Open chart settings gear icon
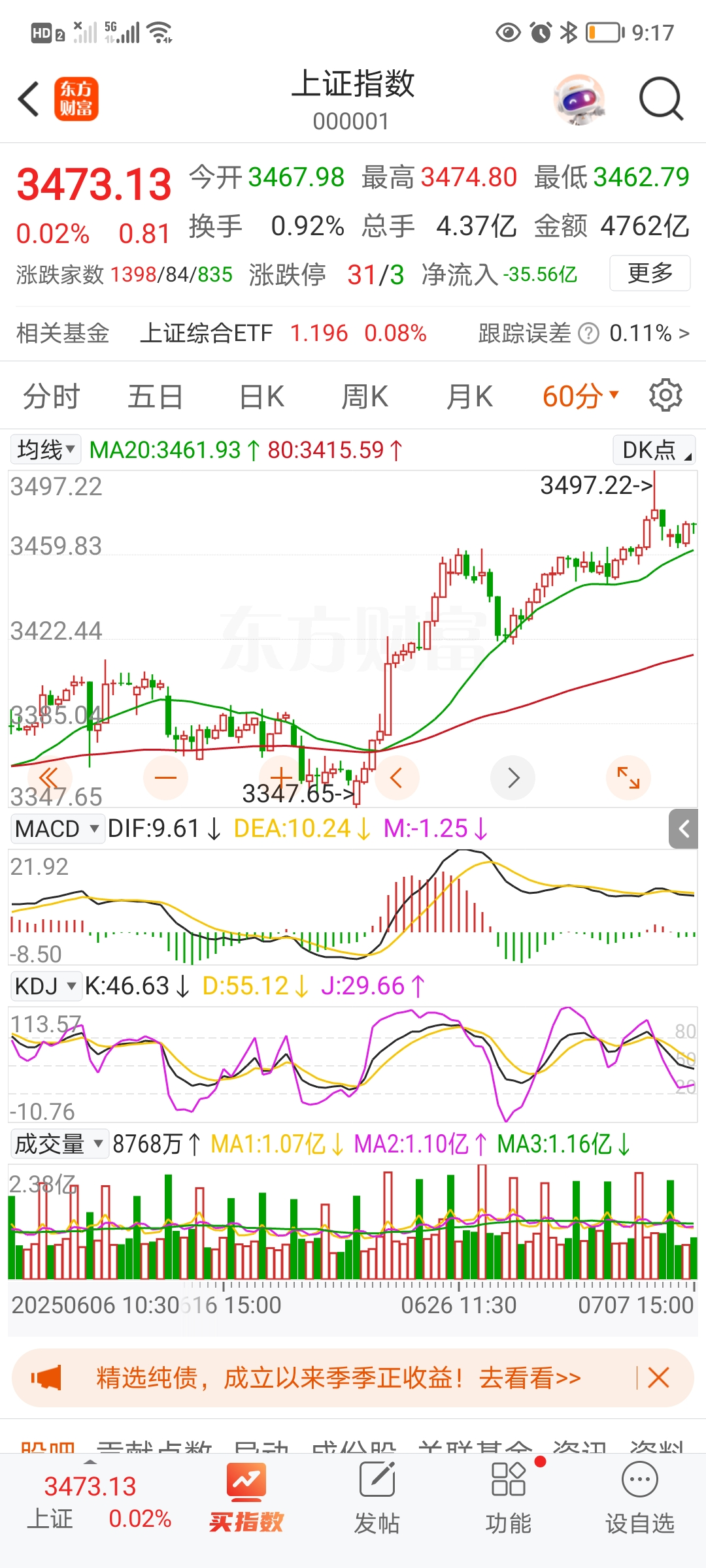Image resolution: width=706 pixels, height=1568 pixels. coord(665,395)
